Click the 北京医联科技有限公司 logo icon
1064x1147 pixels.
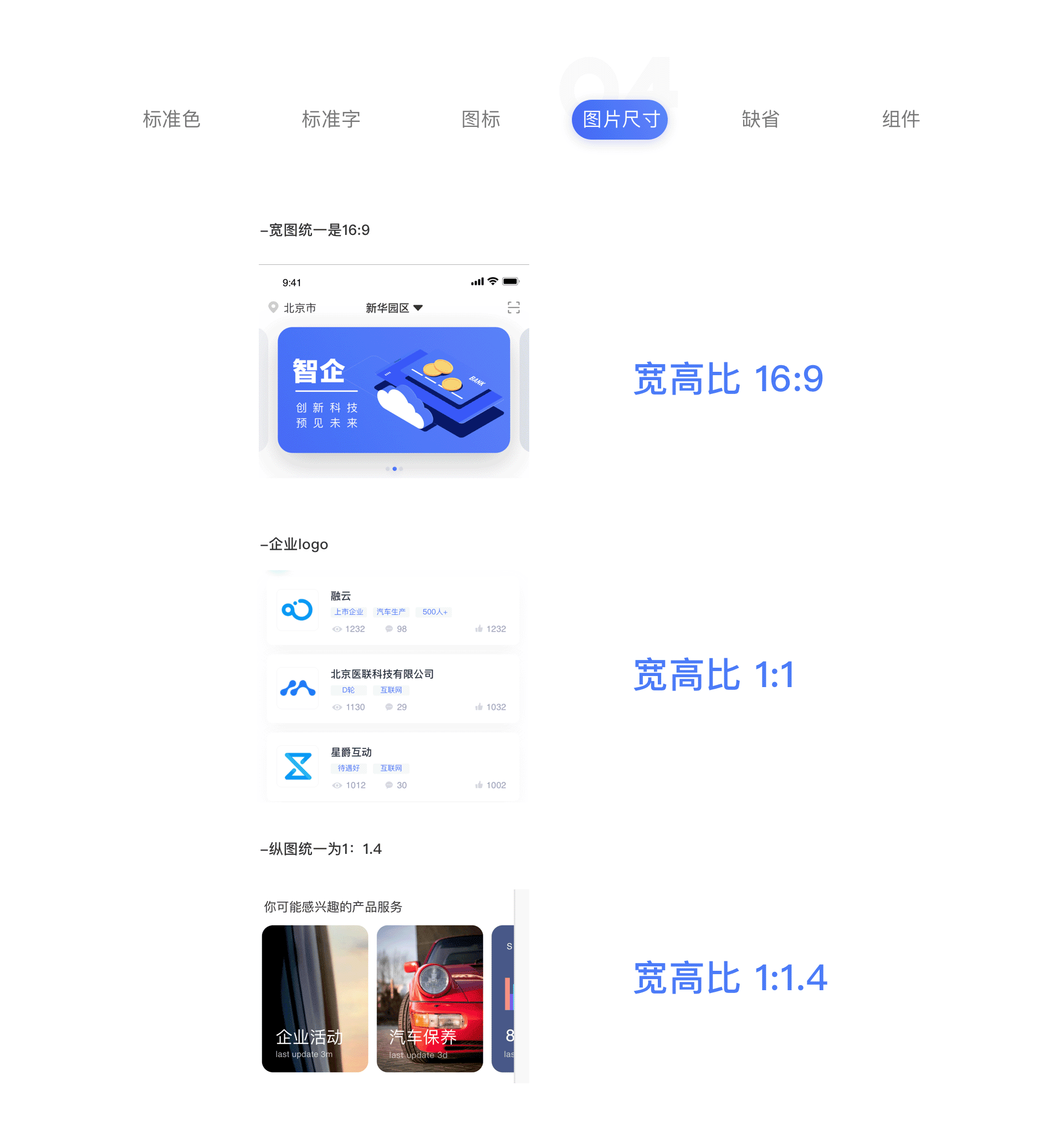point(297,689)
